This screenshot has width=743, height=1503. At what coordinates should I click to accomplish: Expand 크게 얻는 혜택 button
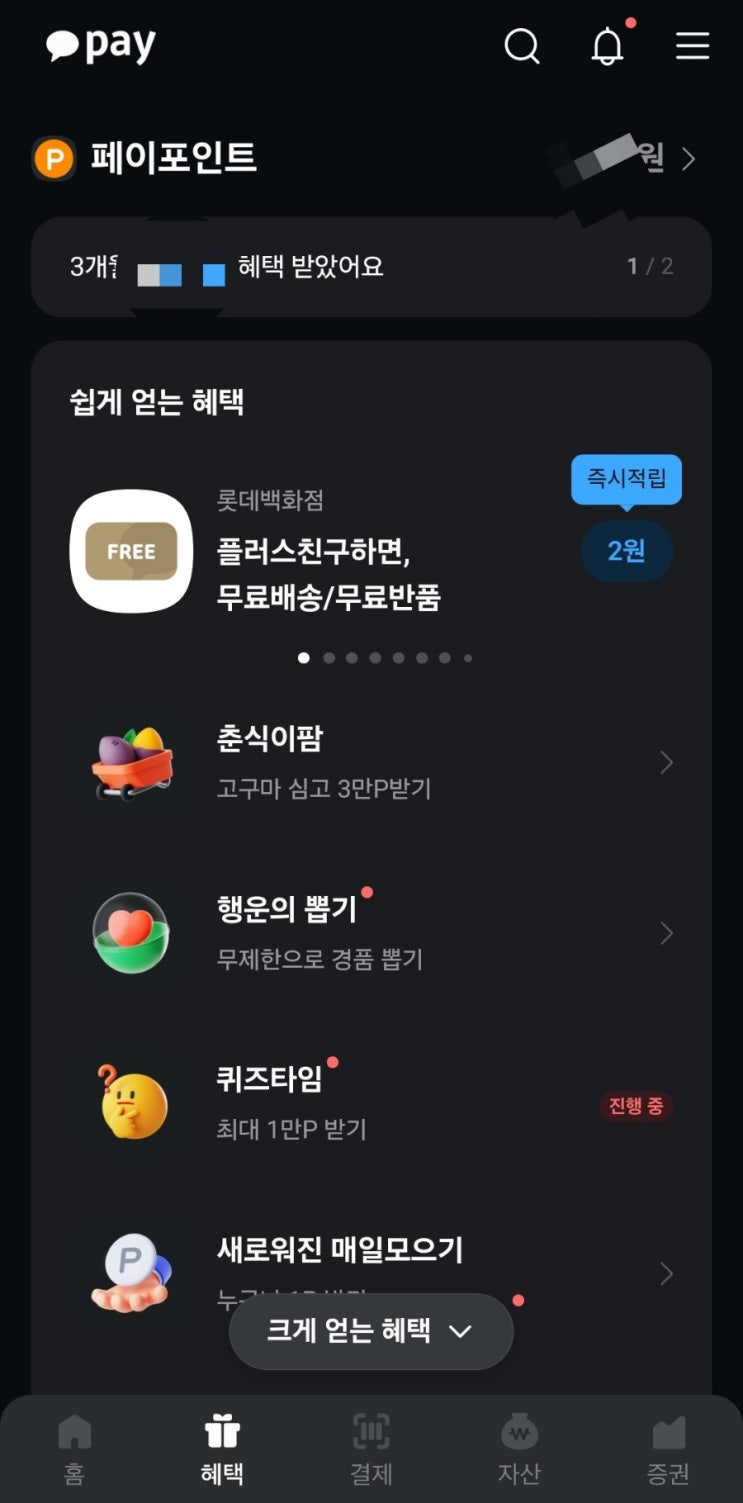tap(371, 1331)
